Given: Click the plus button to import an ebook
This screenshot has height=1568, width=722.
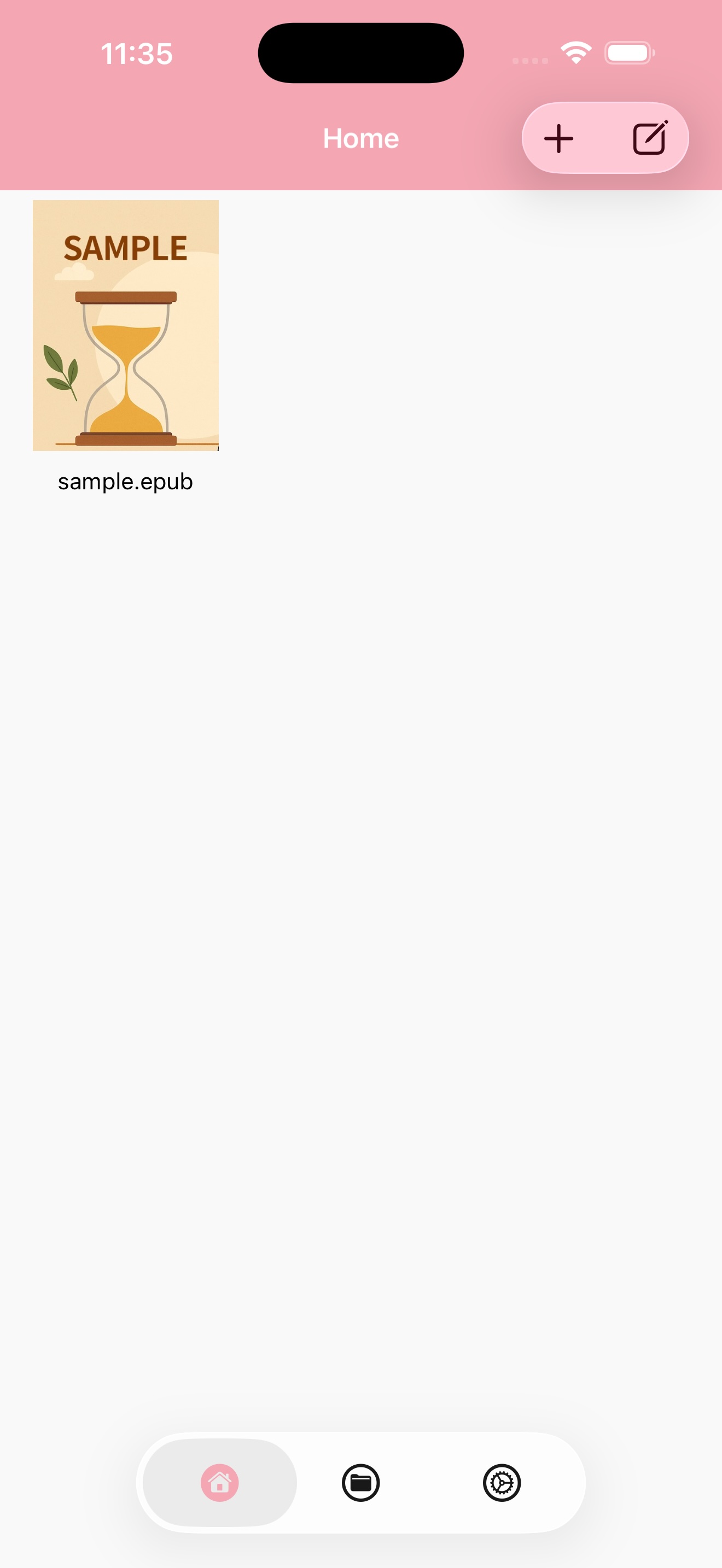Looking at the screenshot, I should [559, 138].
